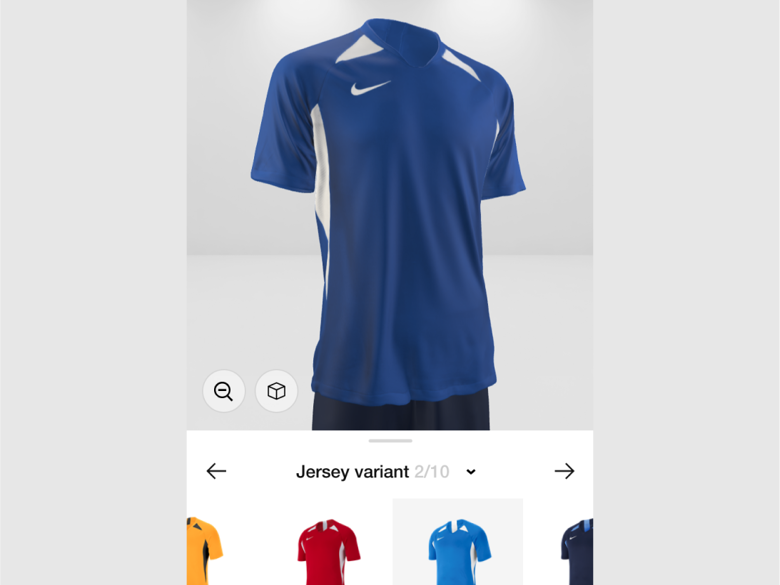Screen dimensions: 780x585
Task: Go to previous option with left arrow
Action: coord(216,471)
